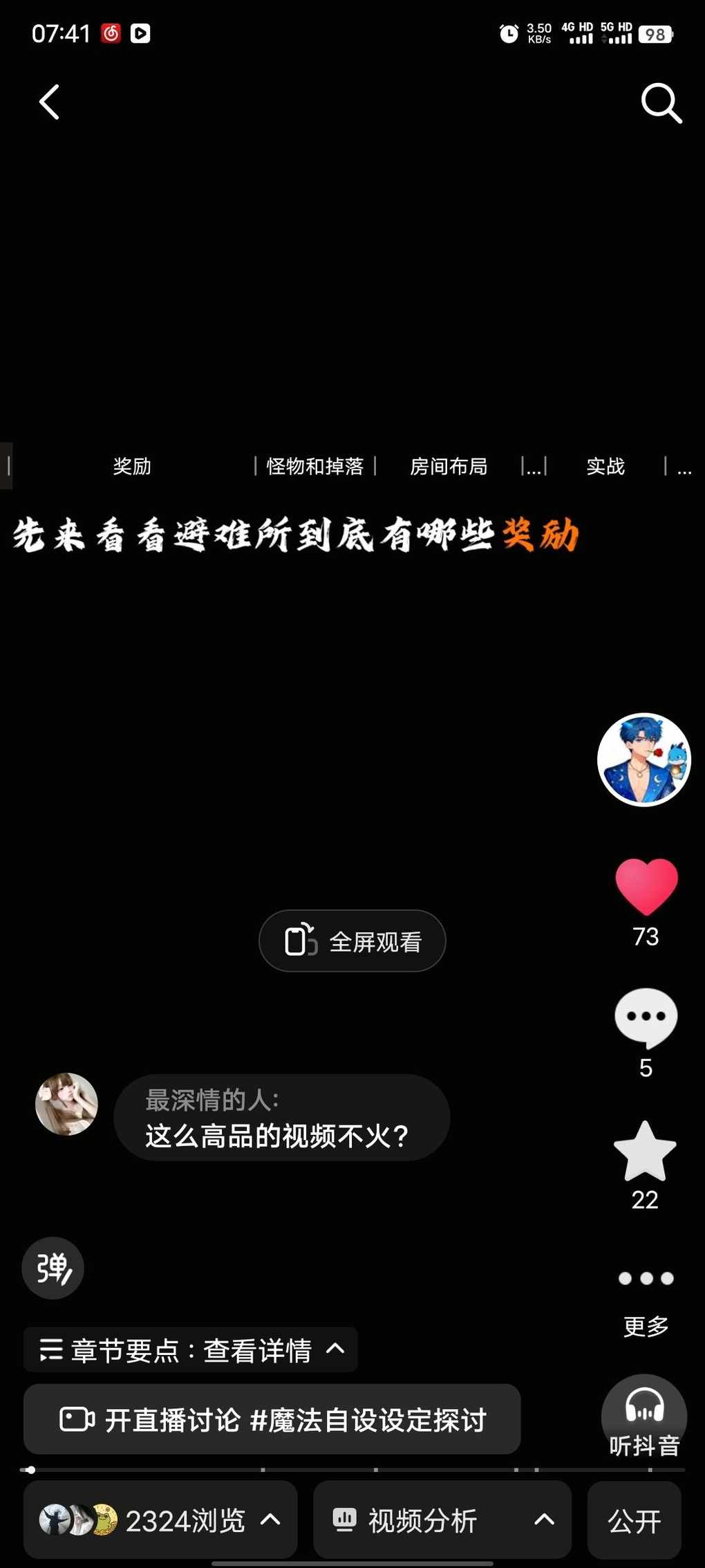This screenshot has height=1568, width=705.
Task: Go back using the top-left arrow
Action: (49, 102)
